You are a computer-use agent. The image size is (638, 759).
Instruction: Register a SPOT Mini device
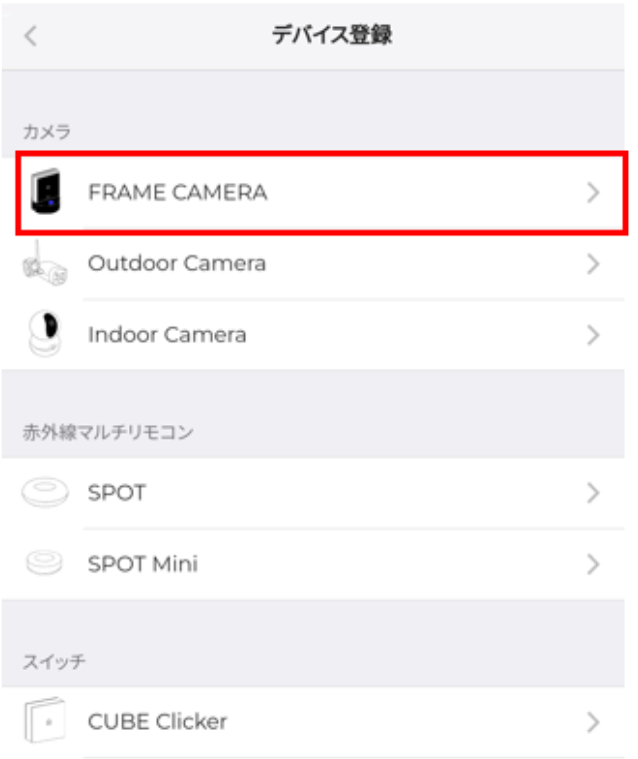[x=320, y=564]
